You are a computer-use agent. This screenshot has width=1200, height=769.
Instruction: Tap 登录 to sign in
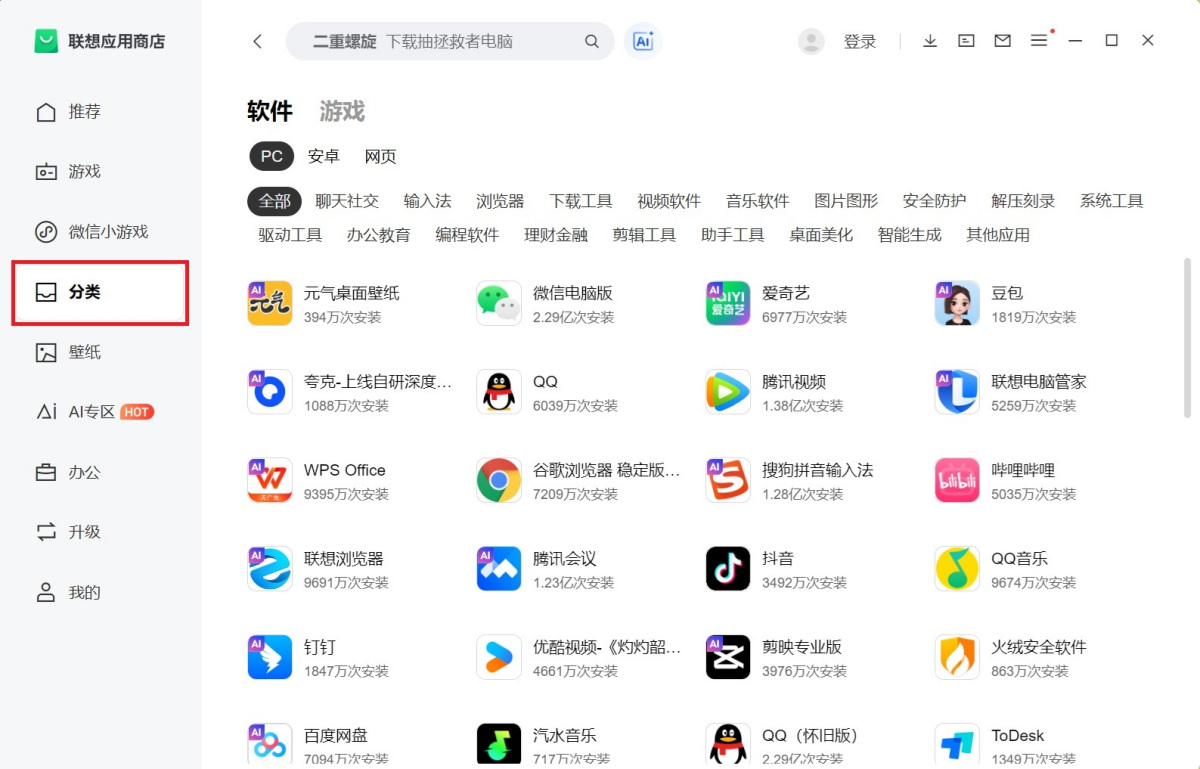pos(859,41)
